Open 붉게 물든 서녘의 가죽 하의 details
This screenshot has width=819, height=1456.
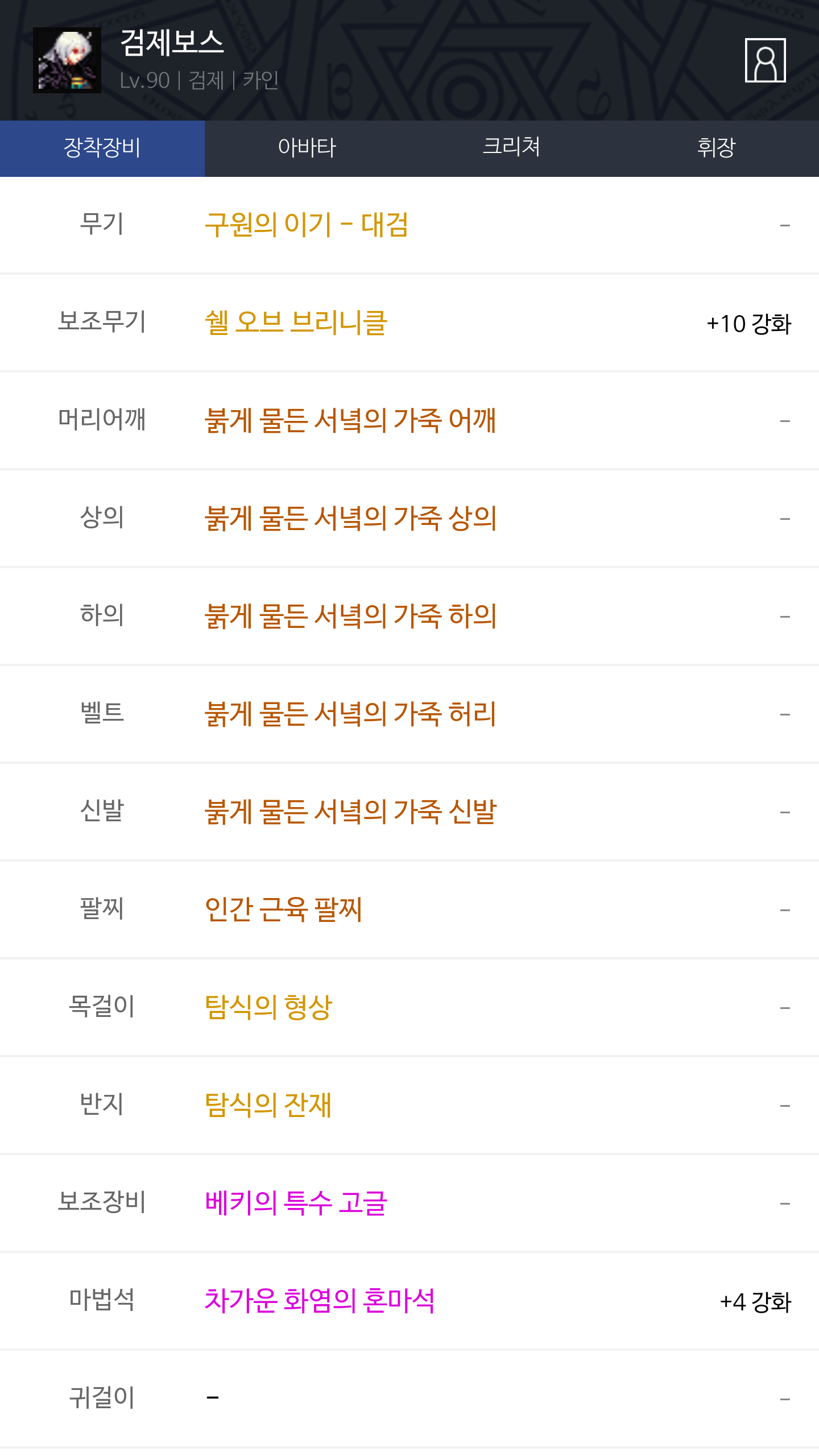[350, 616]
